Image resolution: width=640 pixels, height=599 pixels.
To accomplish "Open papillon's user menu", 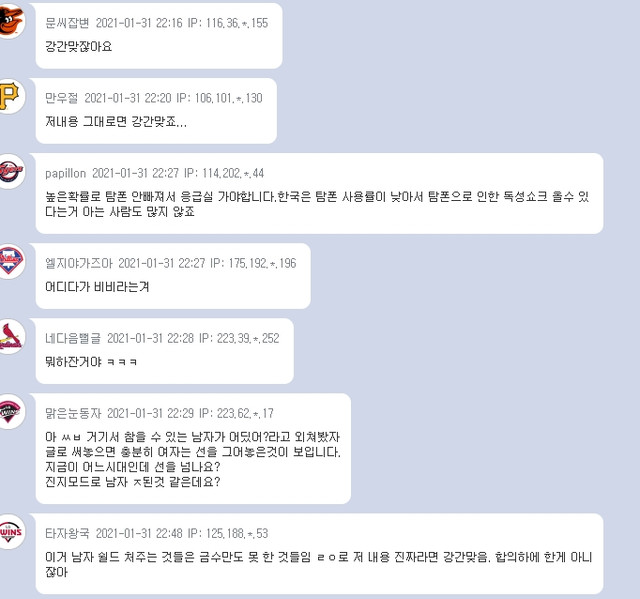I will [x=65, y=173].
